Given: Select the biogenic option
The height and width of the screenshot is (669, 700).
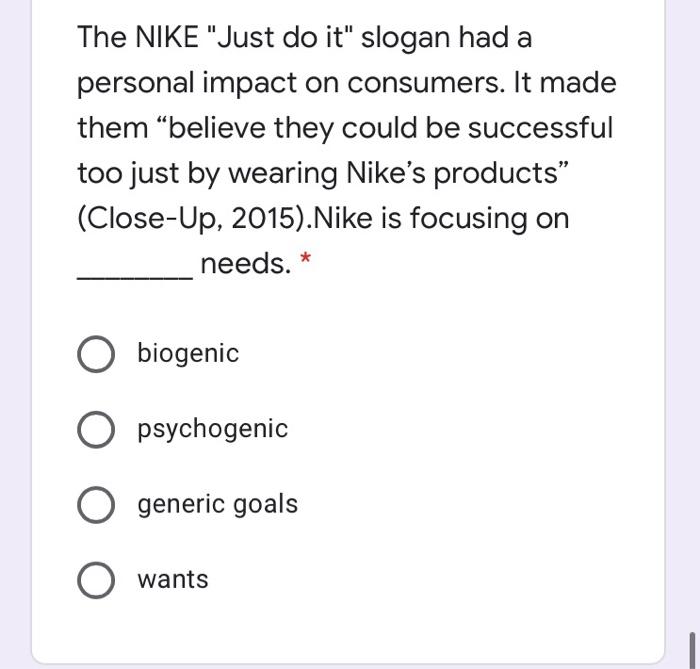Looking at the screenshot, I should [96, 354].
